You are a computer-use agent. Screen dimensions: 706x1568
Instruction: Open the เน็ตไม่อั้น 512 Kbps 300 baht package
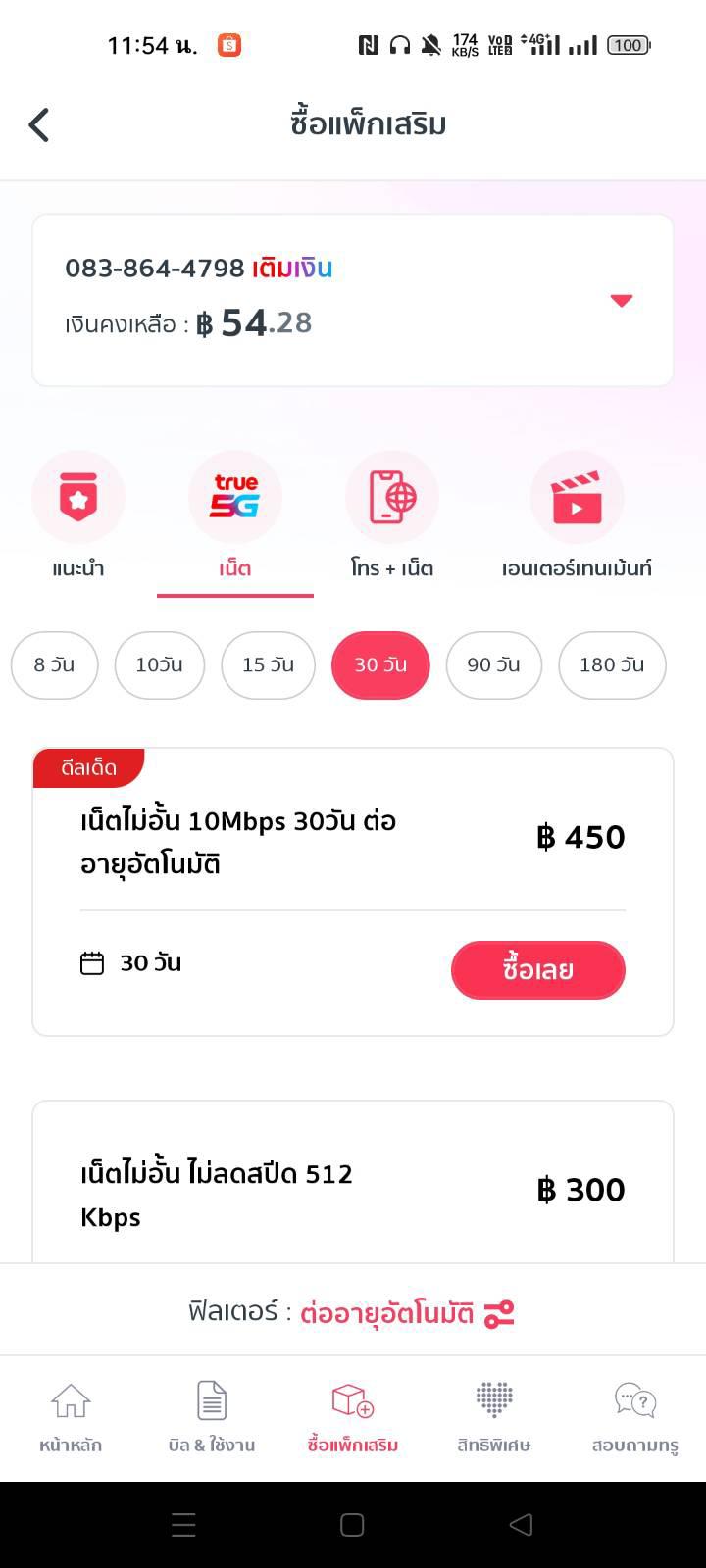353,1191
